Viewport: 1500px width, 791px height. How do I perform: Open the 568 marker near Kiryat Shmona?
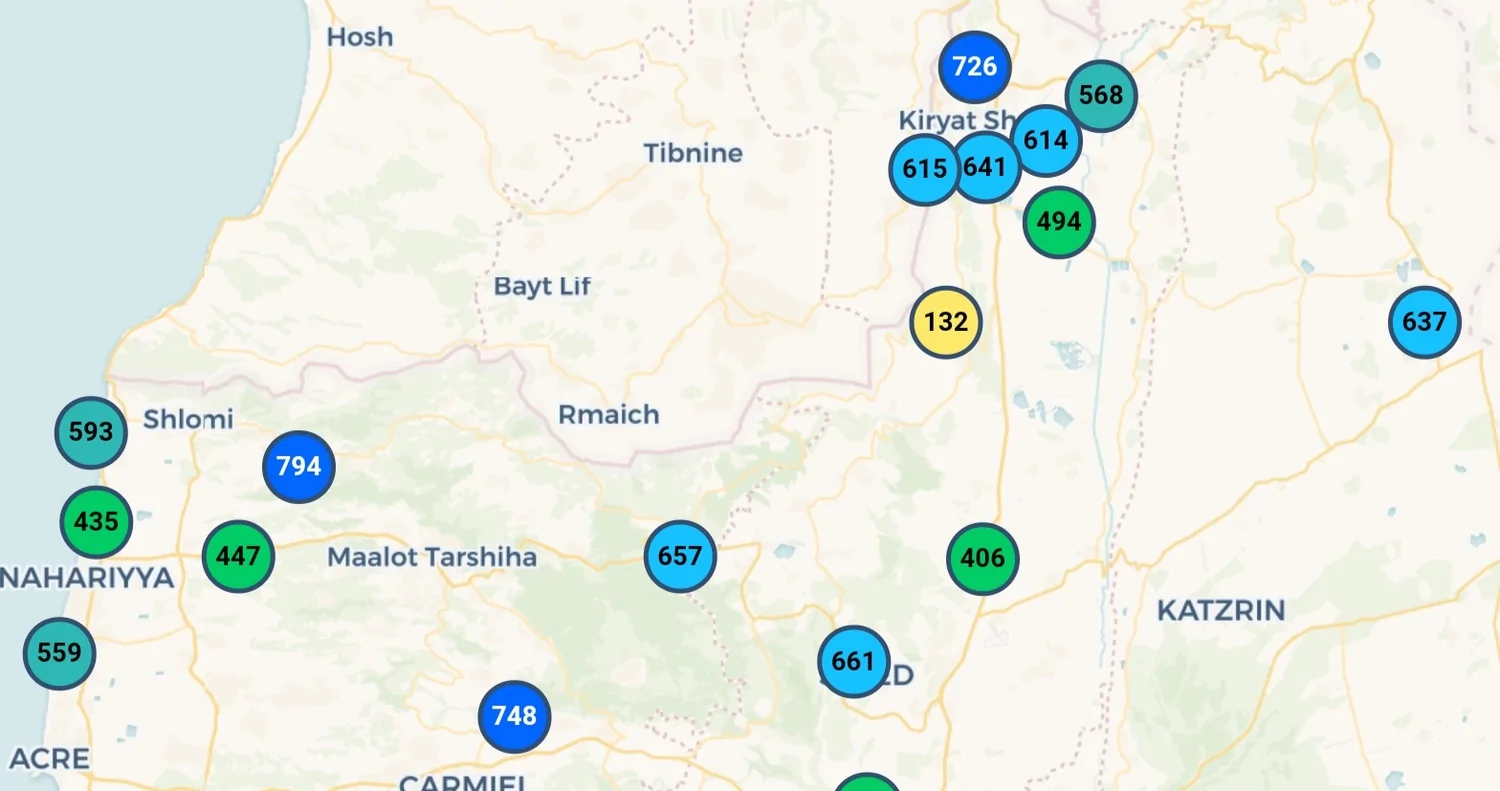(x=1101, y=96)
